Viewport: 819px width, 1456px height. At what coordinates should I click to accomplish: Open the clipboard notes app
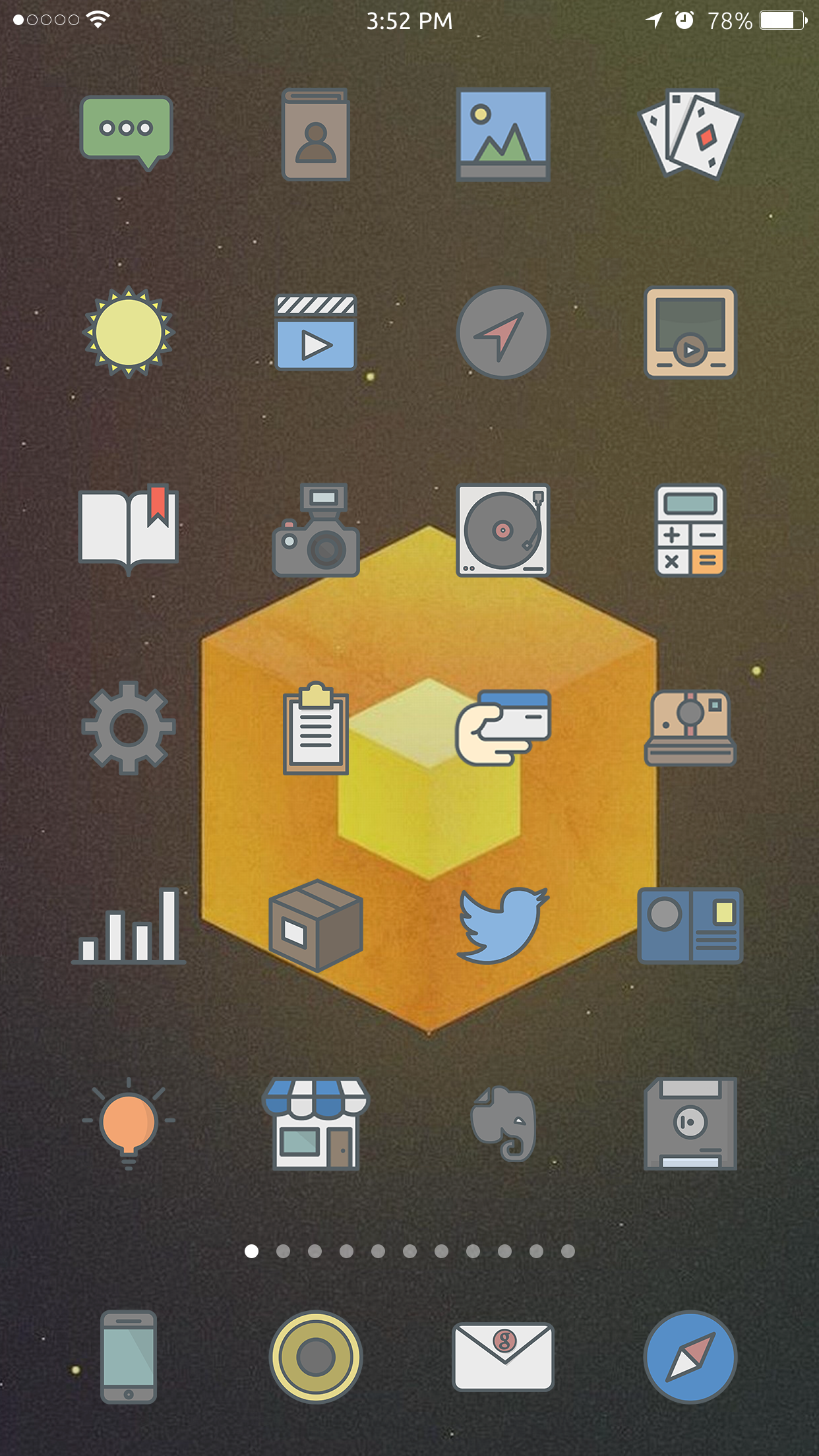[x=316, y=728]
